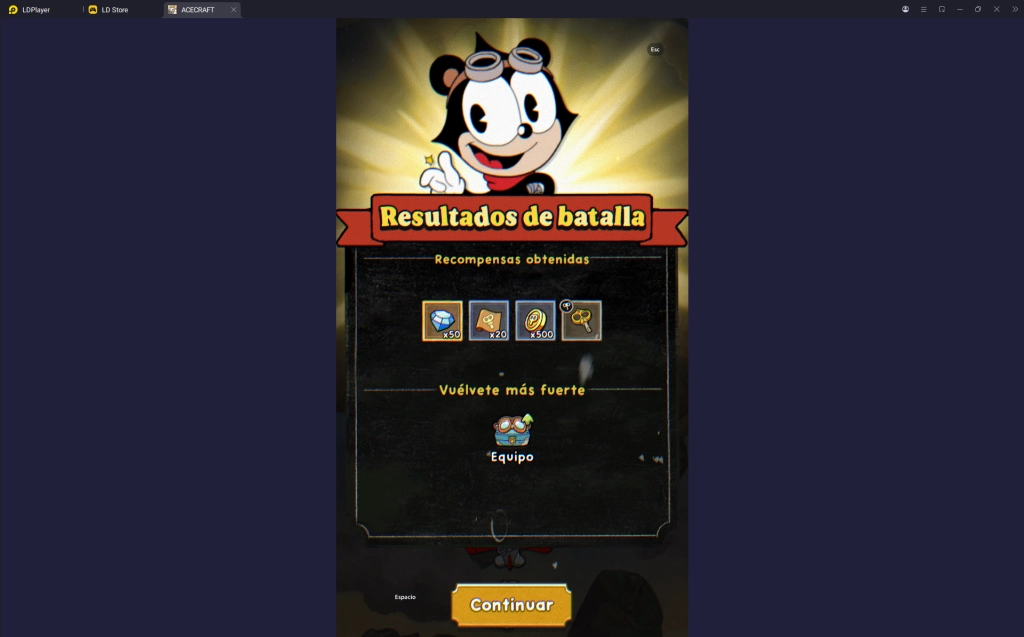Minimize the emulator window
Image resolution: width=1024 pixels, height=637 pixels.
pos(959,9)
